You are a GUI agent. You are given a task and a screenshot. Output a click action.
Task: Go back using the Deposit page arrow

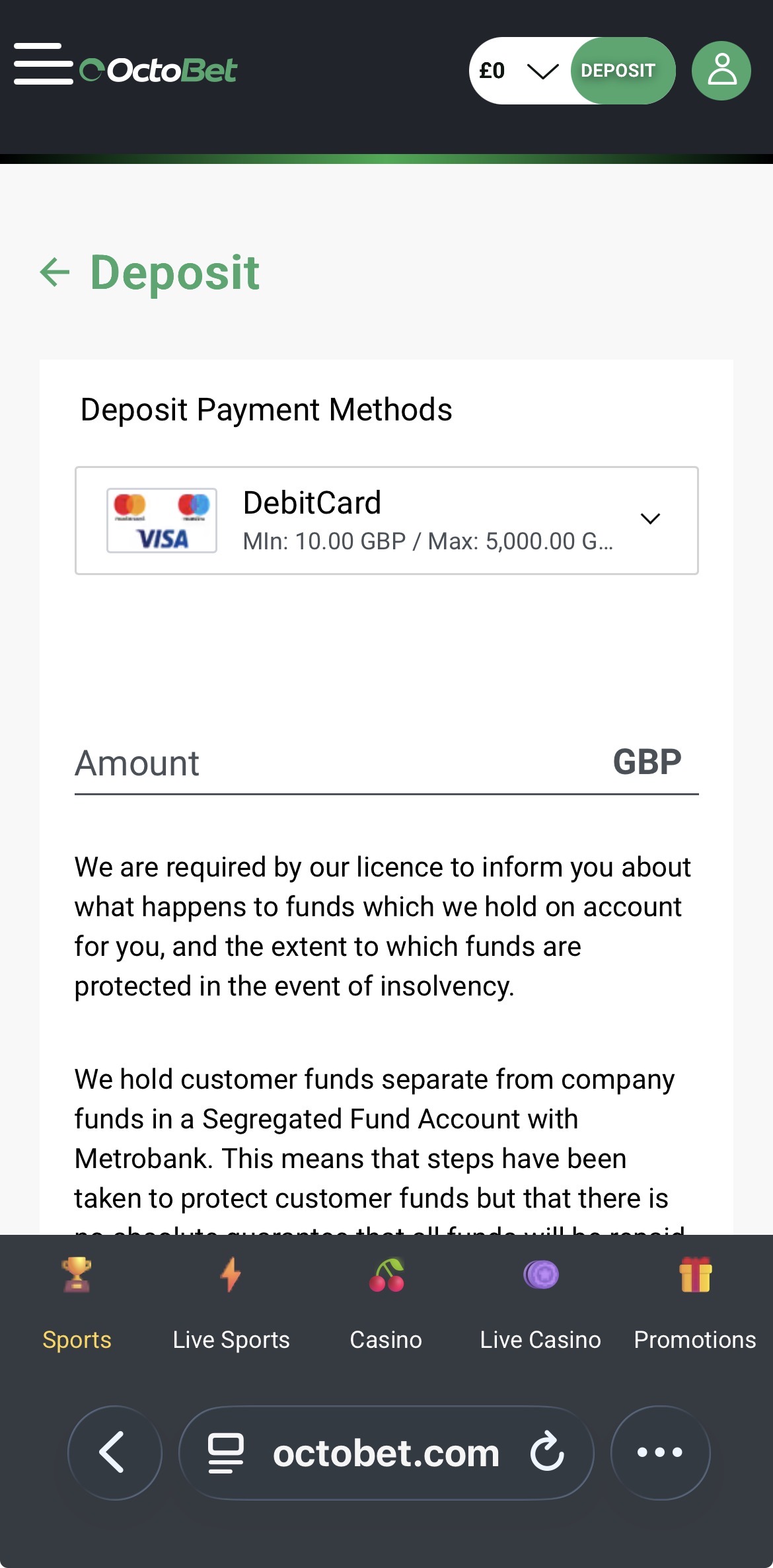click(54, 270)
